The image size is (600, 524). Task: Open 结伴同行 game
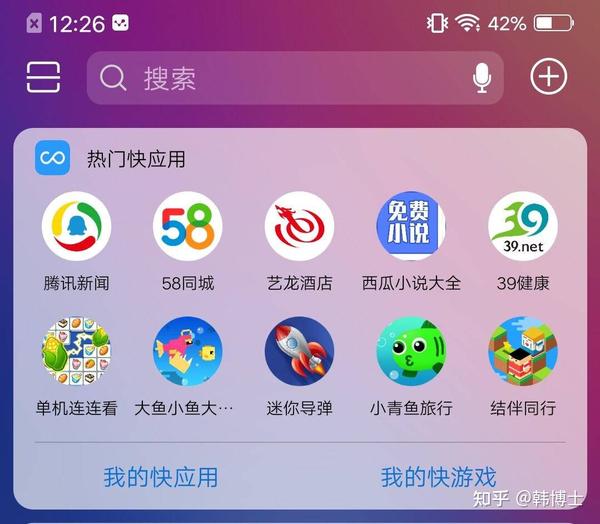click(x=522, y=352)
